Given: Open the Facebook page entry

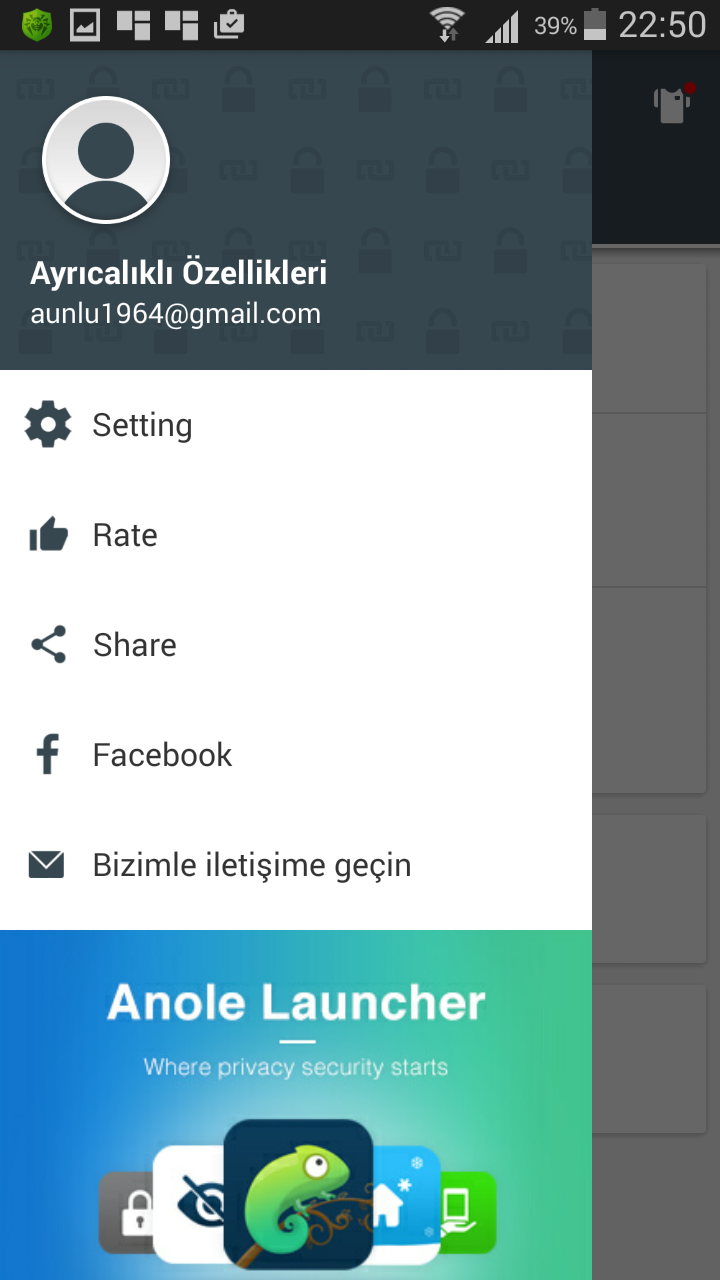Looking at the screenshot, I should coord(296,755).
